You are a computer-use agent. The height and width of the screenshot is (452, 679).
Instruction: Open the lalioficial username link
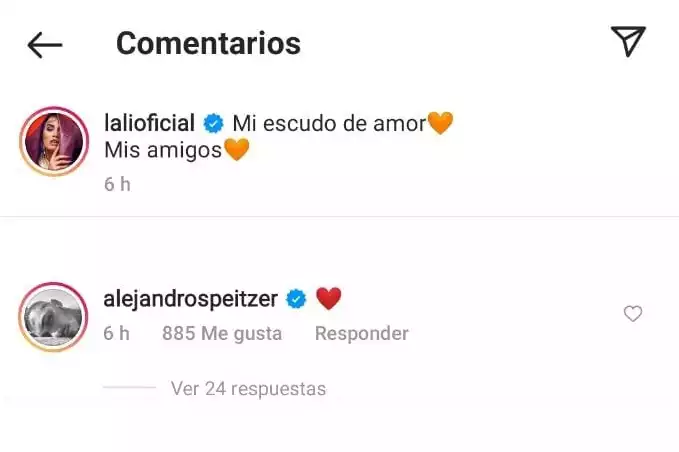(x=148, y=123)
